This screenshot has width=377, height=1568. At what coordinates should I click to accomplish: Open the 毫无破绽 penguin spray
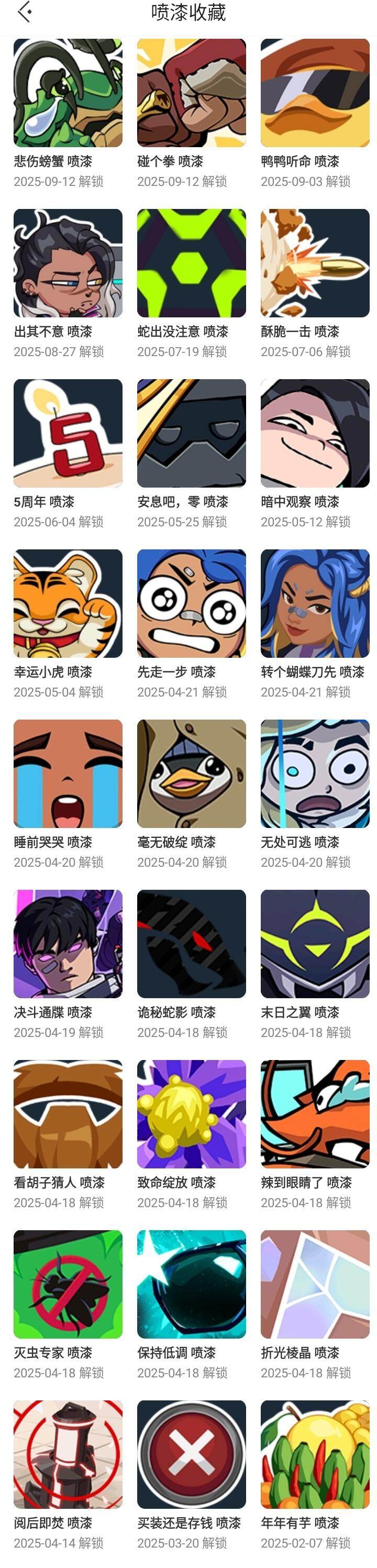coord(191,774)
